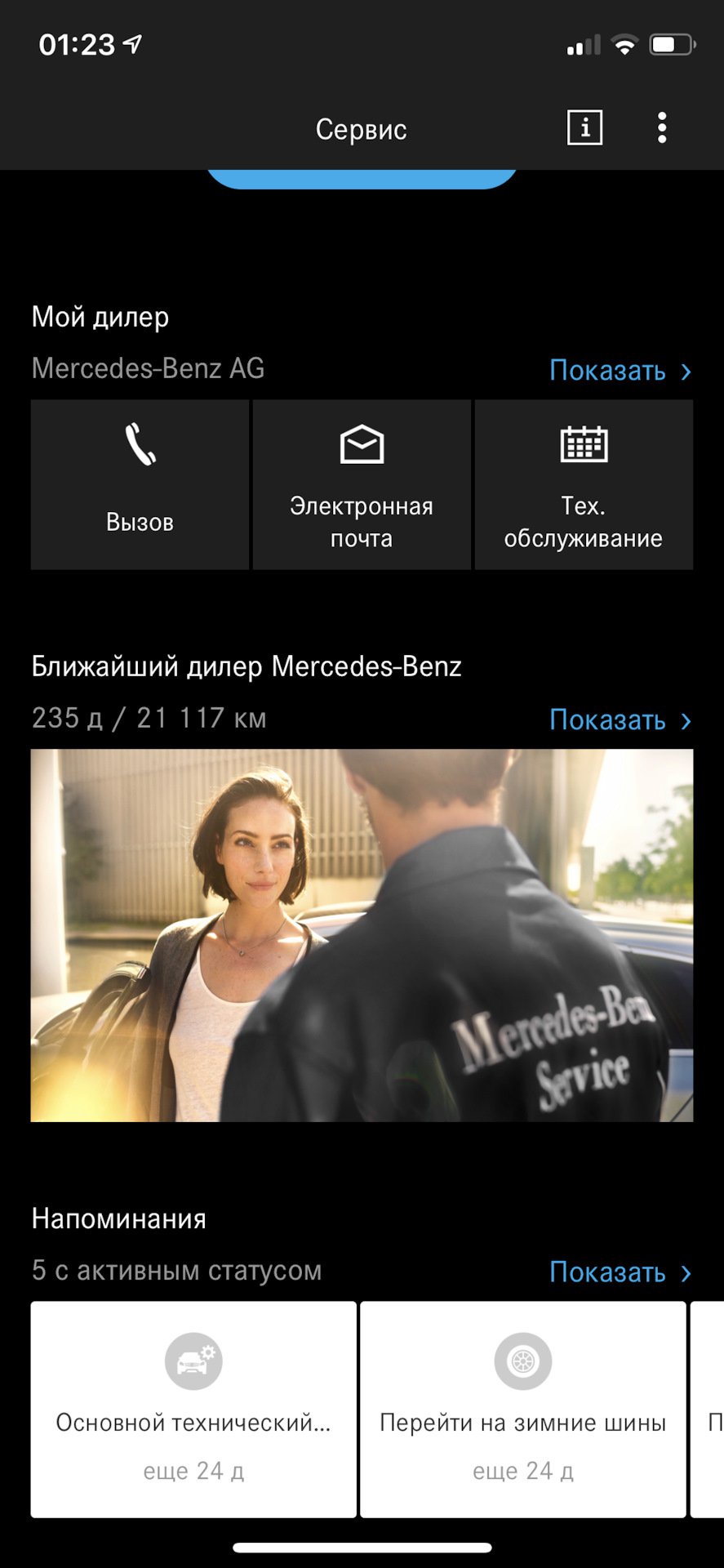Open the three-dot overflow menu
Viewport: 724px width, 1568px height.
[x=662, y=128]
